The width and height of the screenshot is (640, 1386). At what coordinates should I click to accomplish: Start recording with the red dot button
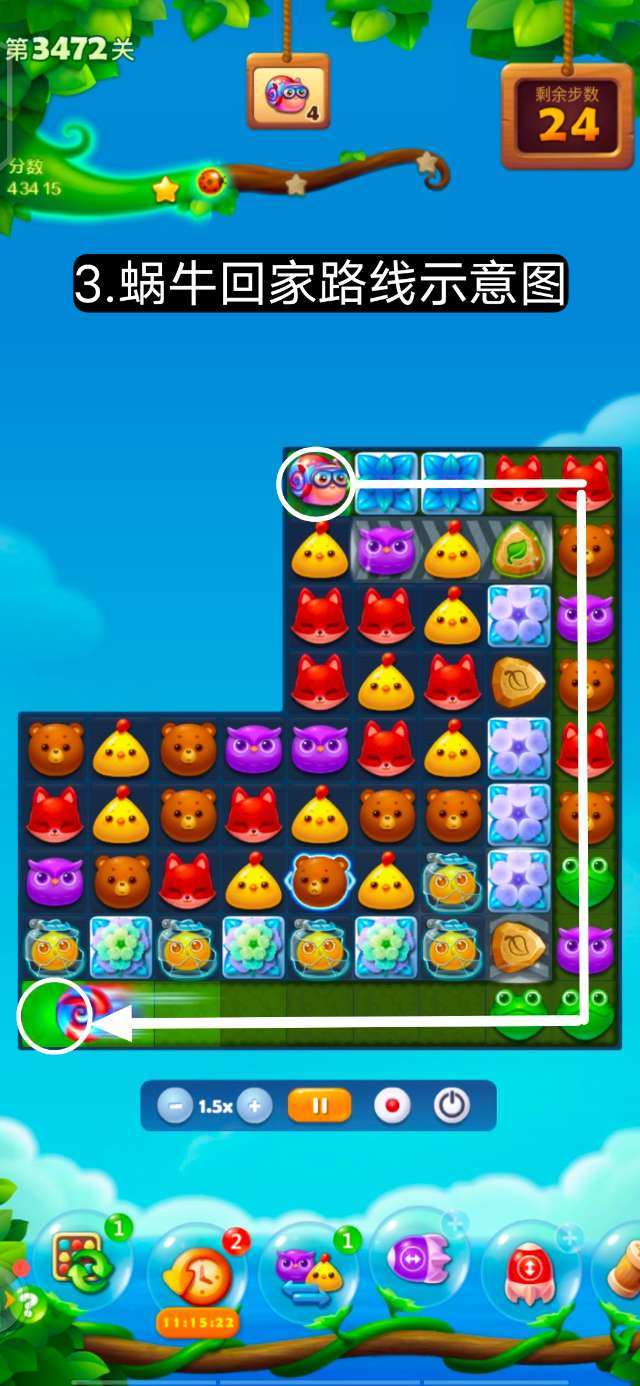[392, 1106]
